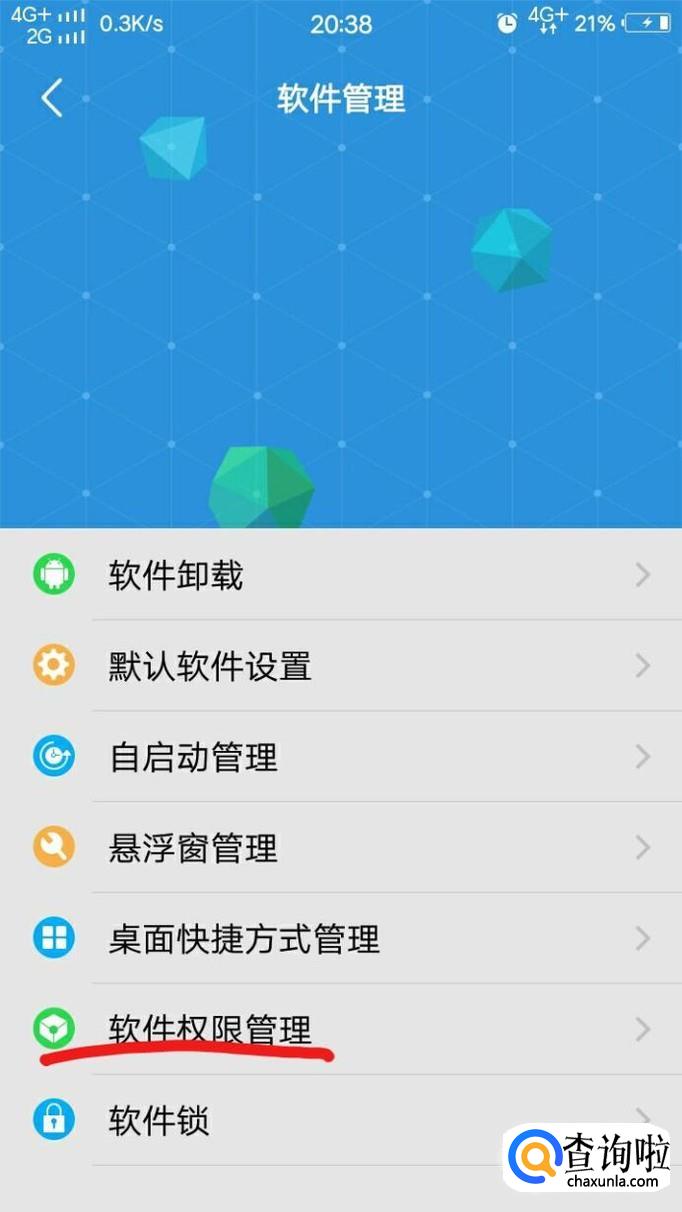
Task: Open 软件卸载 option
Action: coord(340,575)
